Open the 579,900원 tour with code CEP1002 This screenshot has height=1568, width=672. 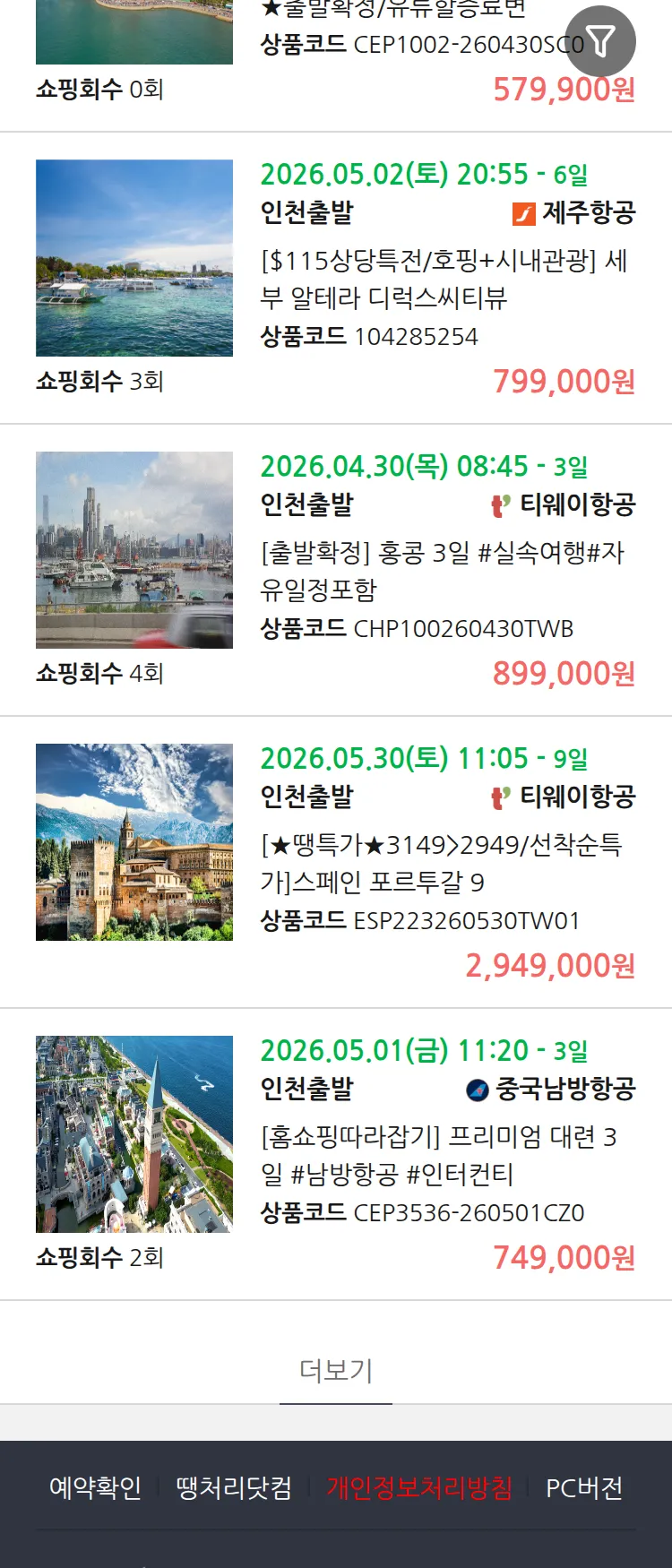point(421,45)
